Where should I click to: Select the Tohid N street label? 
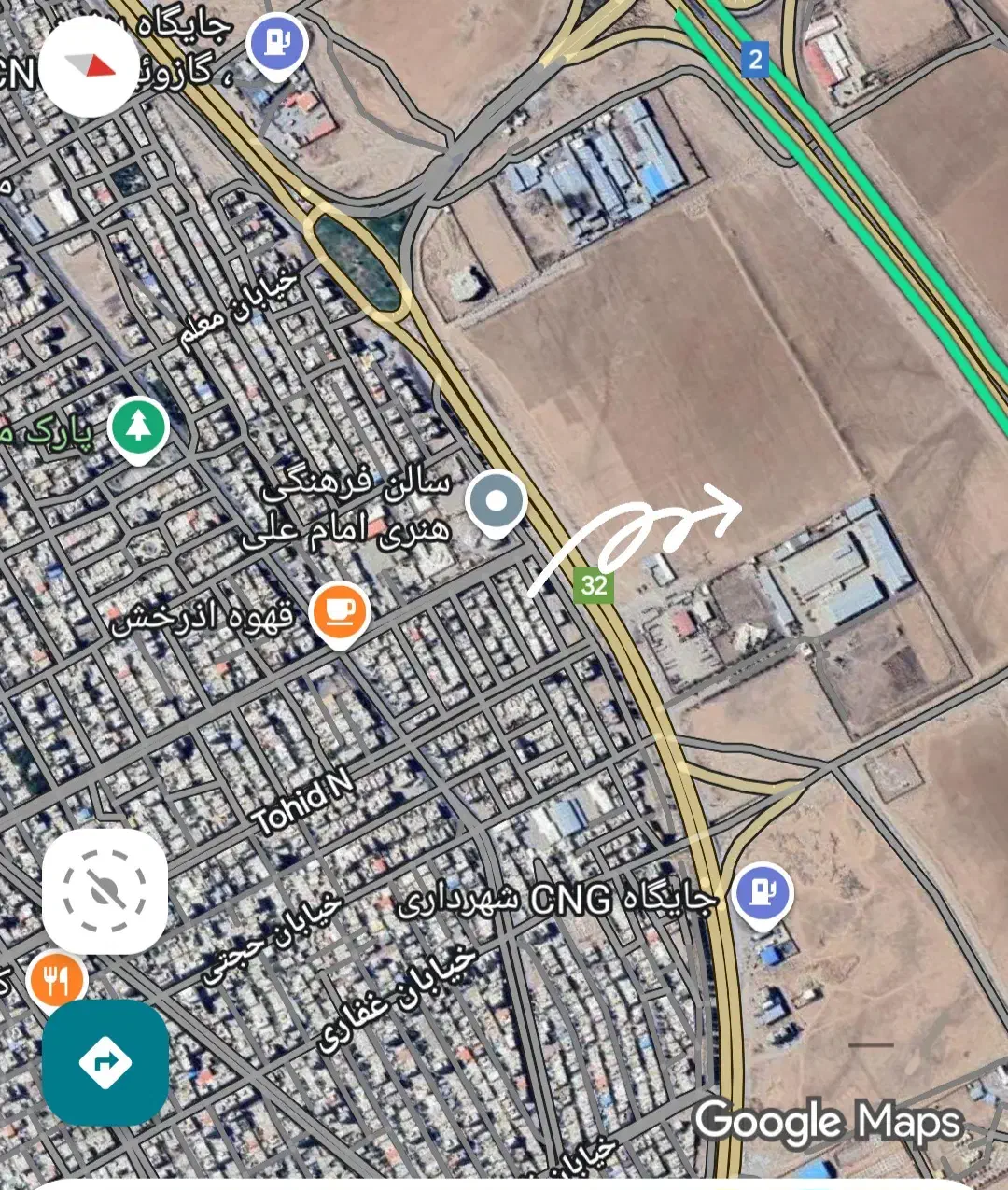pyautogui.click(x=302, y=795)
